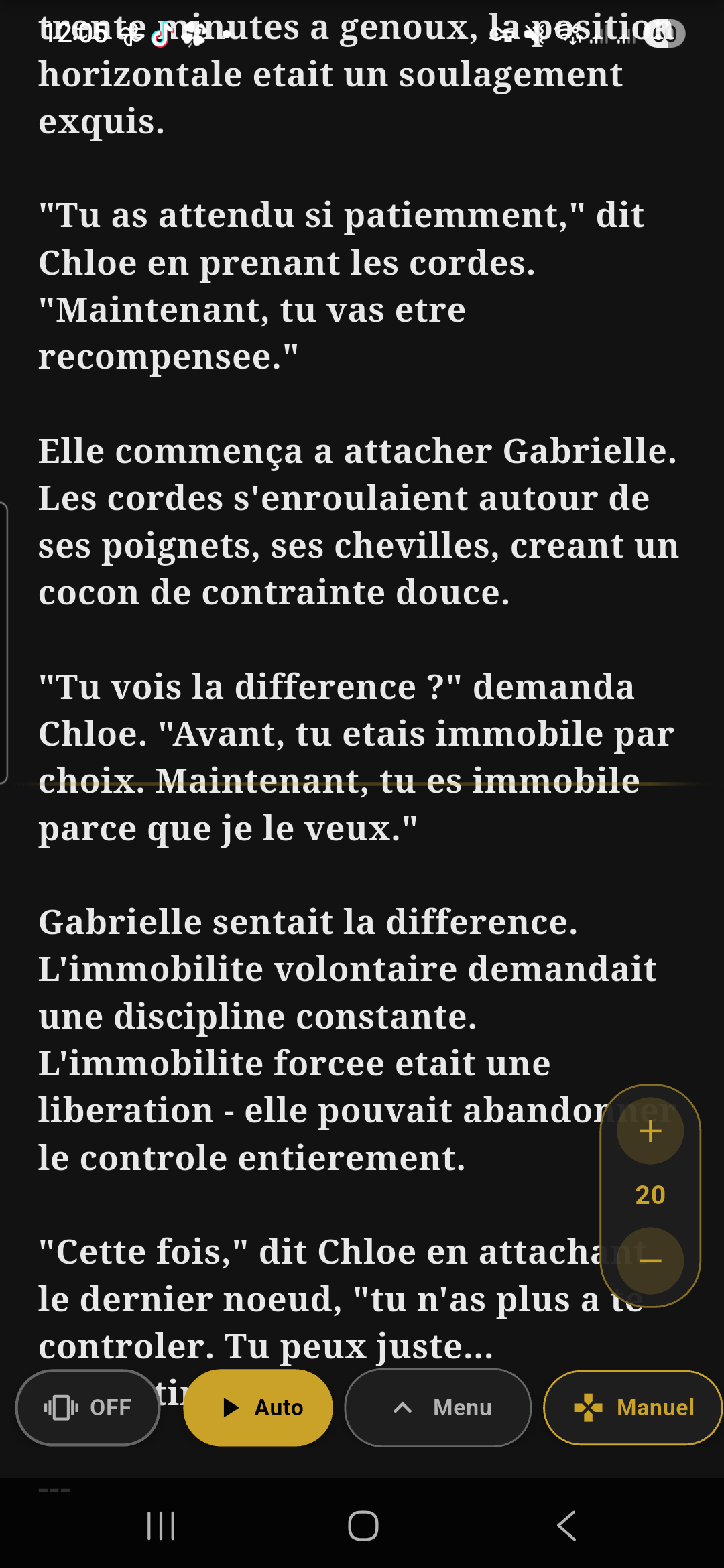
Task: Tap the vibrating phone icon beside OFF
Action: pos(60,1408)
